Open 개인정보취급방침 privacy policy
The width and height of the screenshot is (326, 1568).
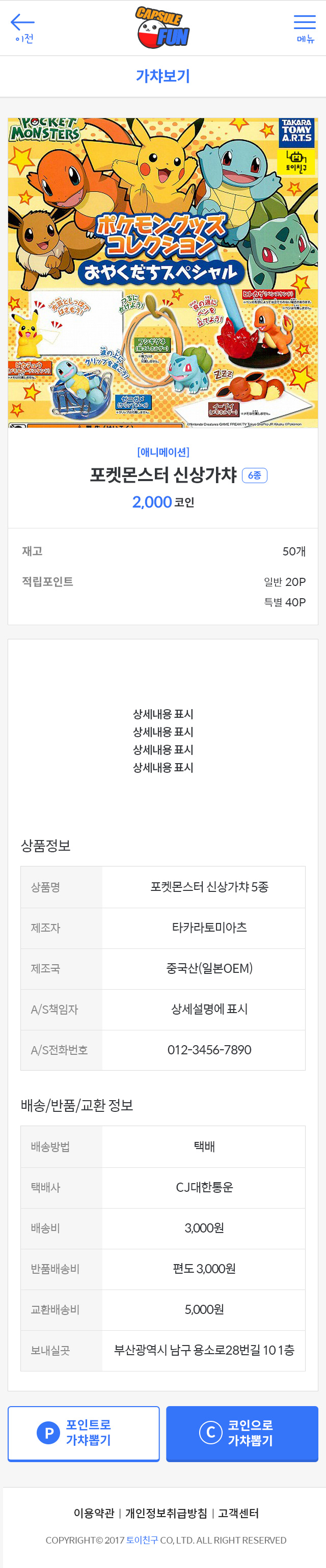tap(166, 1513)
